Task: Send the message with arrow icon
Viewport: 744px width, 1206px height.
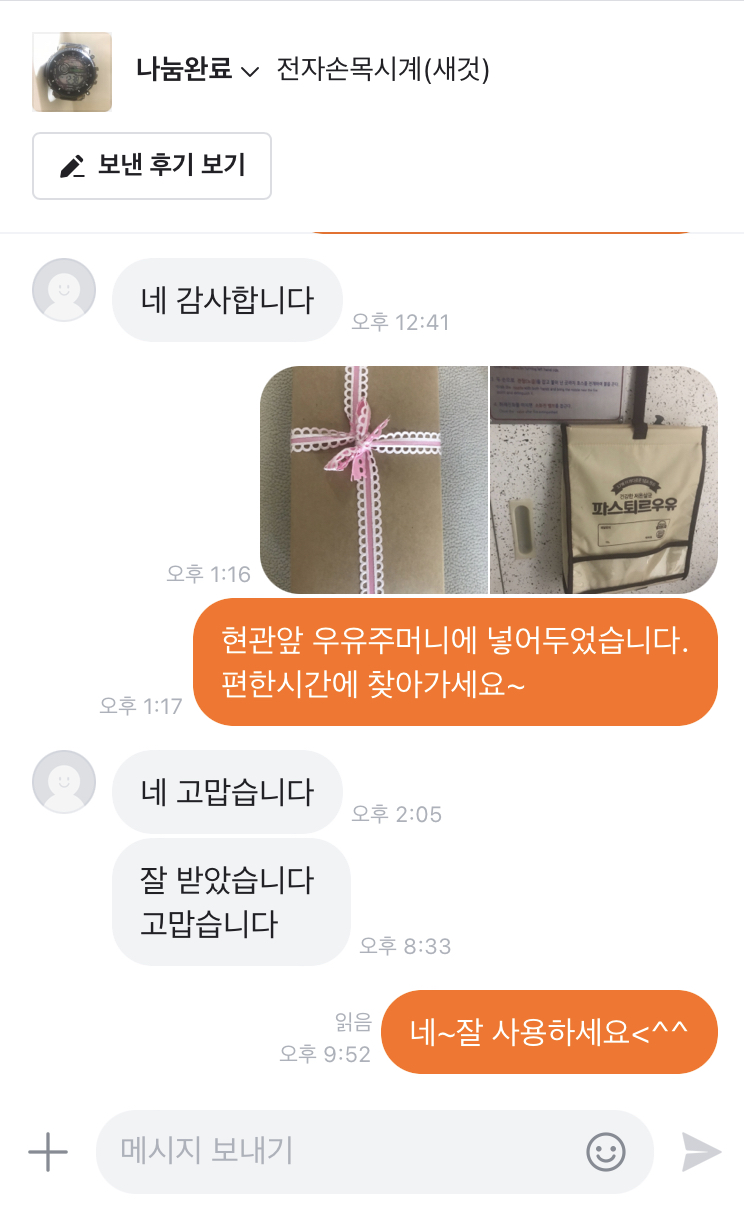Action: pos(702,1152)
